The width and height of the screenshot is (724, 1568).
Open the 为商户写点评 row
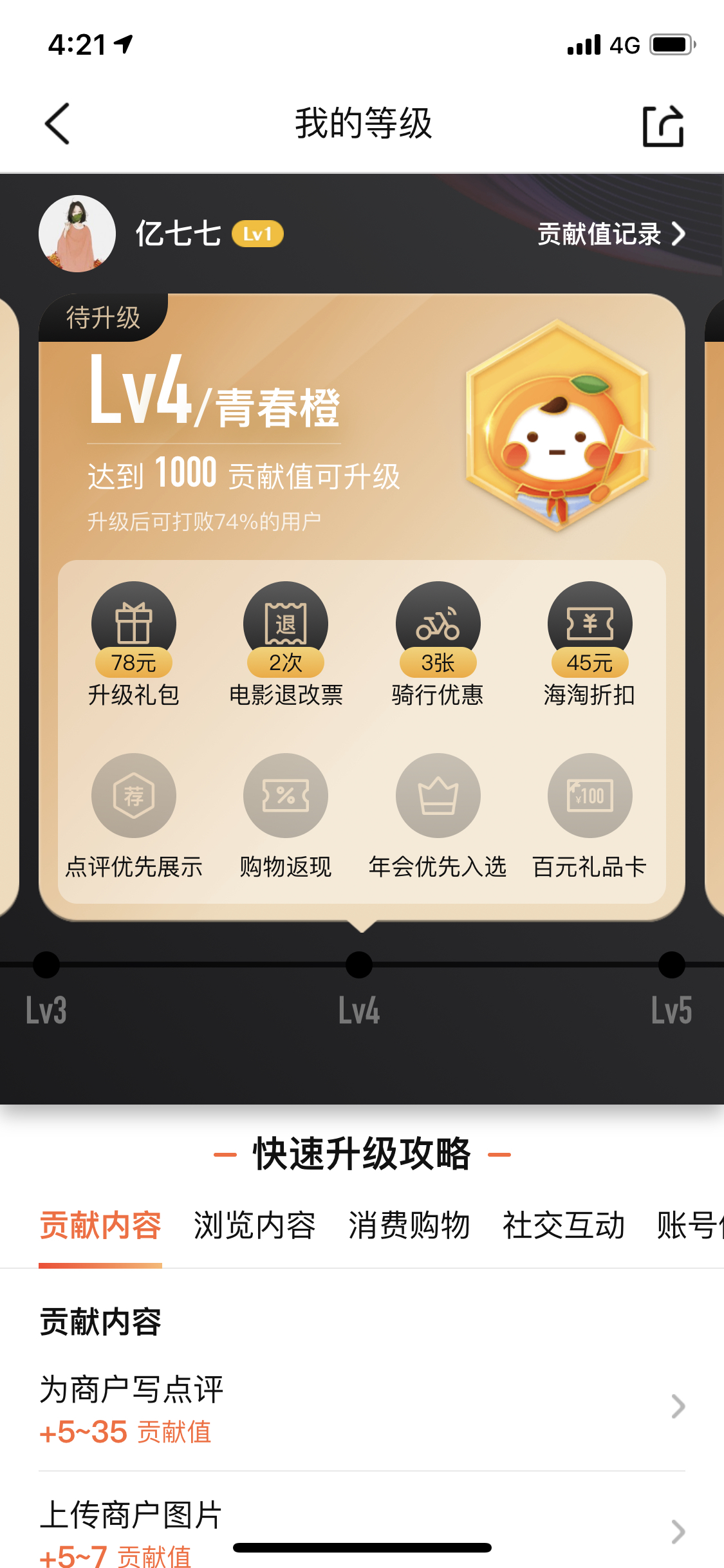pyautogui.click(x=362, y=1408)
